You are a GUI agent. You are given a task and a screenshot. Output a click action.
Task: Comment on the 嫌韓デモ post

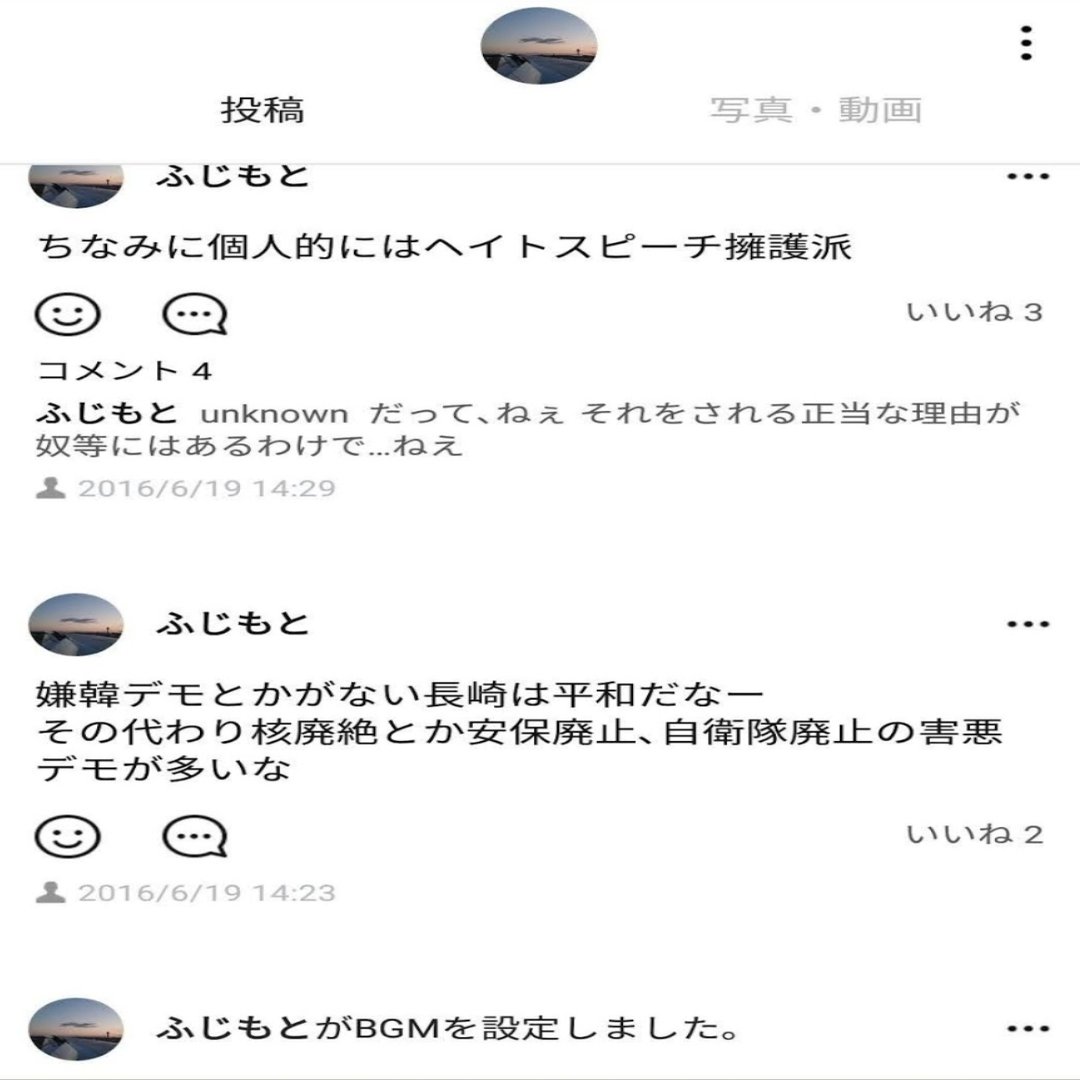(x=195, y=836)
